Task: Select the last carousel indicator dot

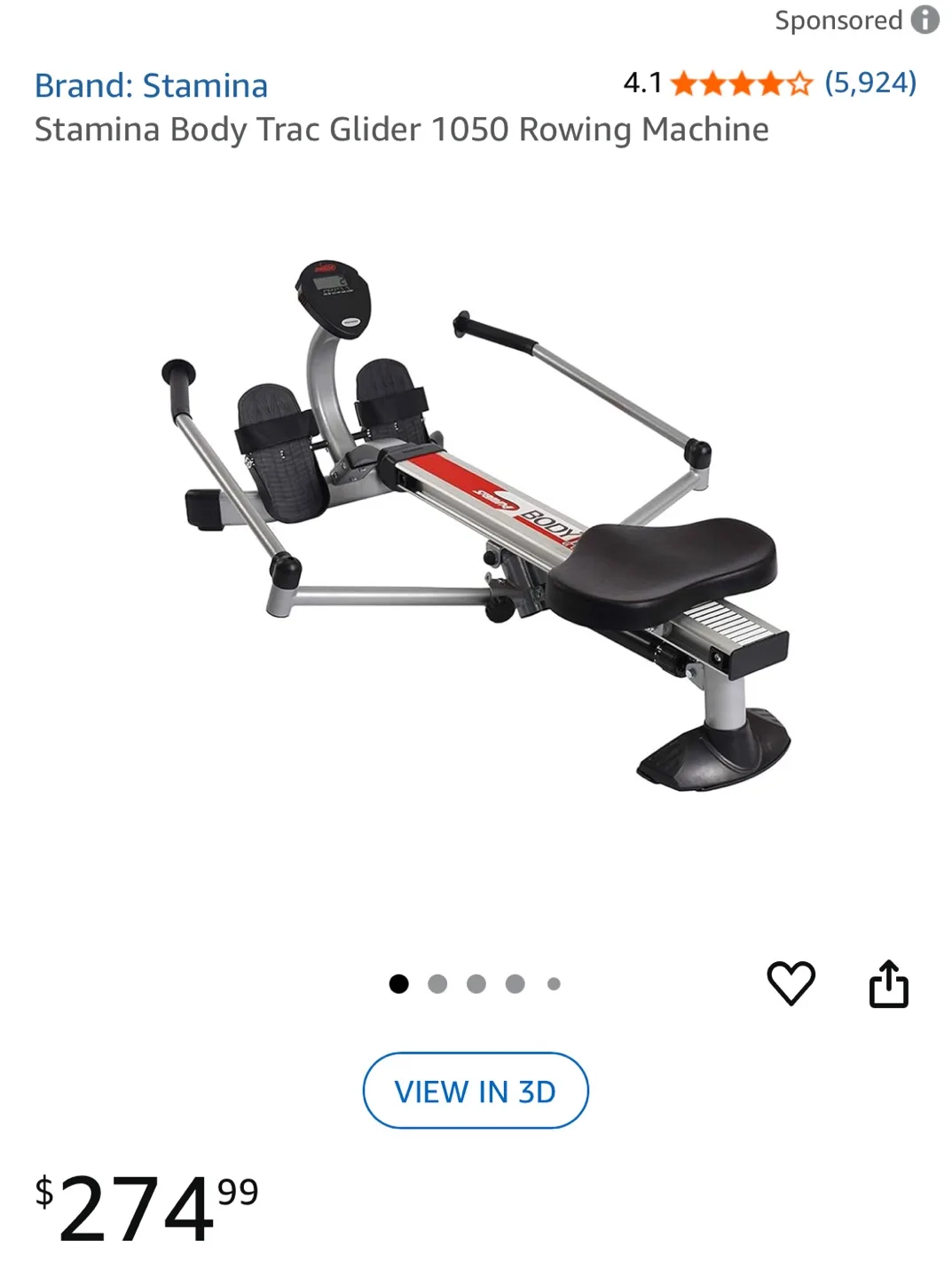Action: tap(554, 982)
